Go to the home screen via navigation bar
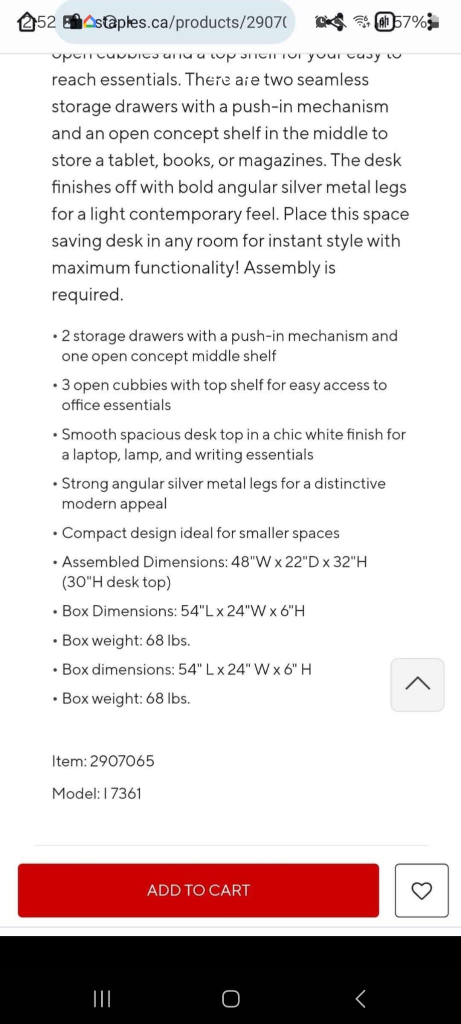Image resolution: width=461 pixels, height=1024 pixels. (x=230, y=999)
